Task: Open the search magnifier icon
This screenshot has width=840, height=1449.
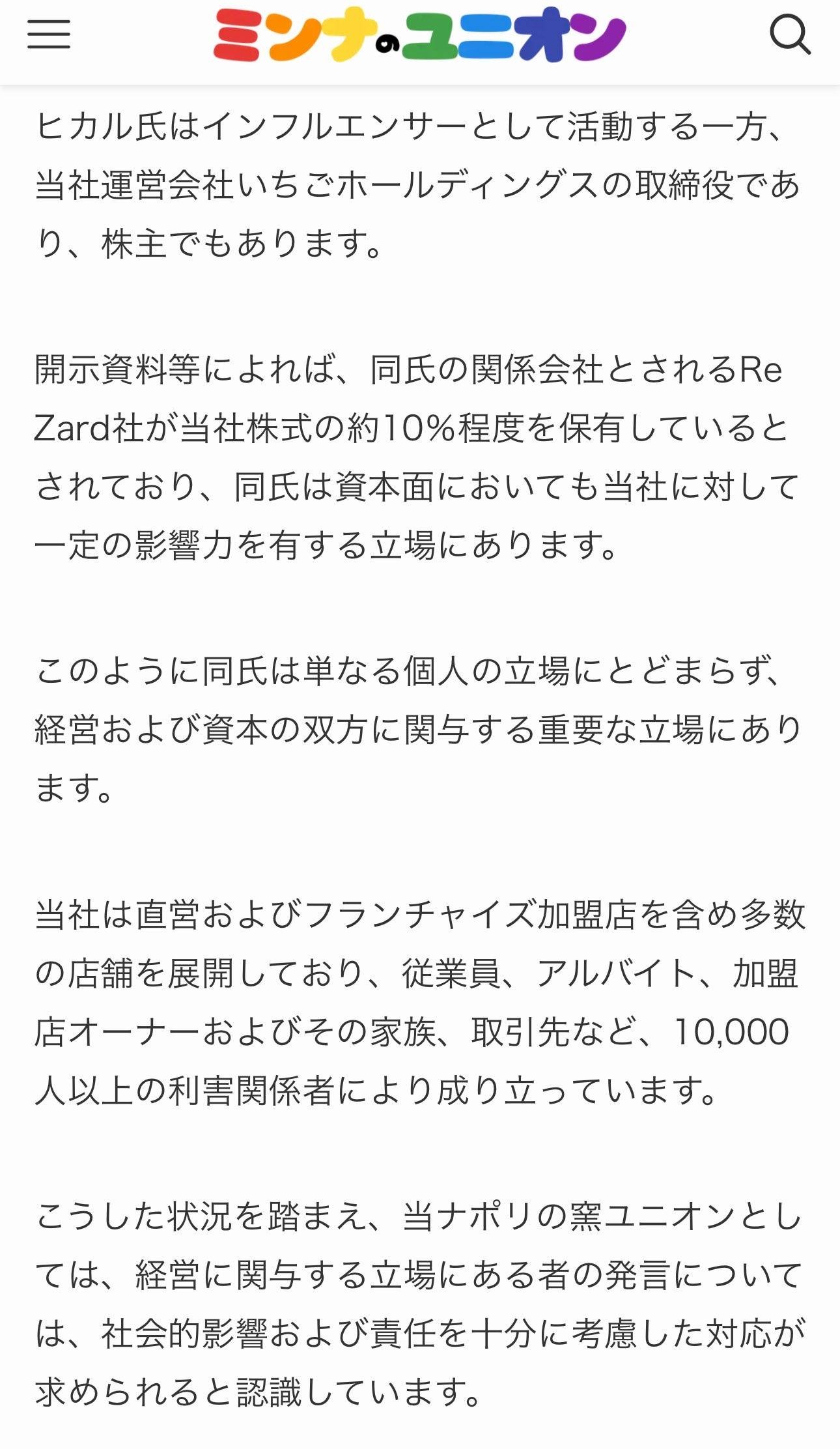Action: click(x=790, y=35)
